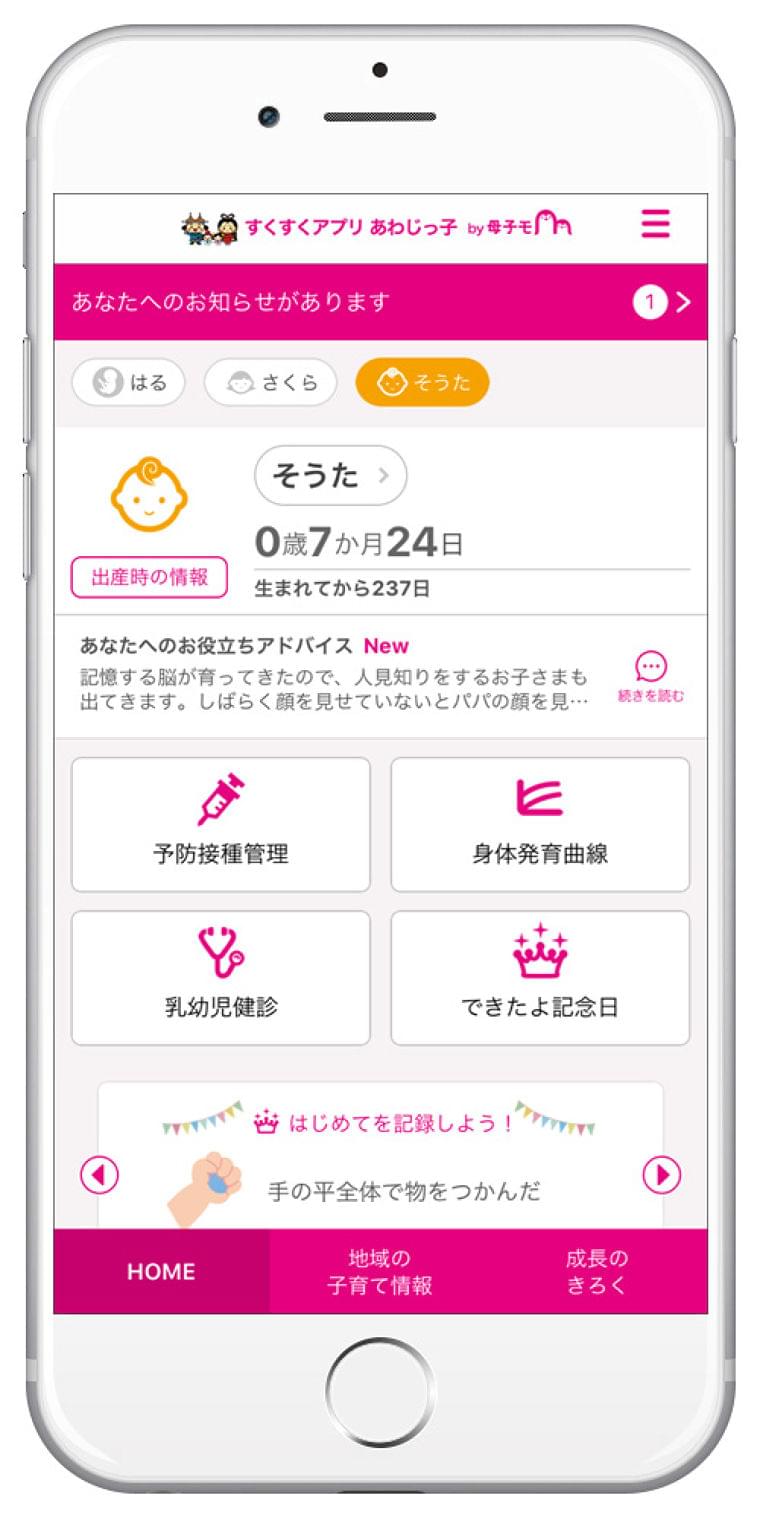Switch to the 地域の子育て情報 tab
Image resolution: width=760 pixels, height=1515 pixels.
coord(379,1271)
